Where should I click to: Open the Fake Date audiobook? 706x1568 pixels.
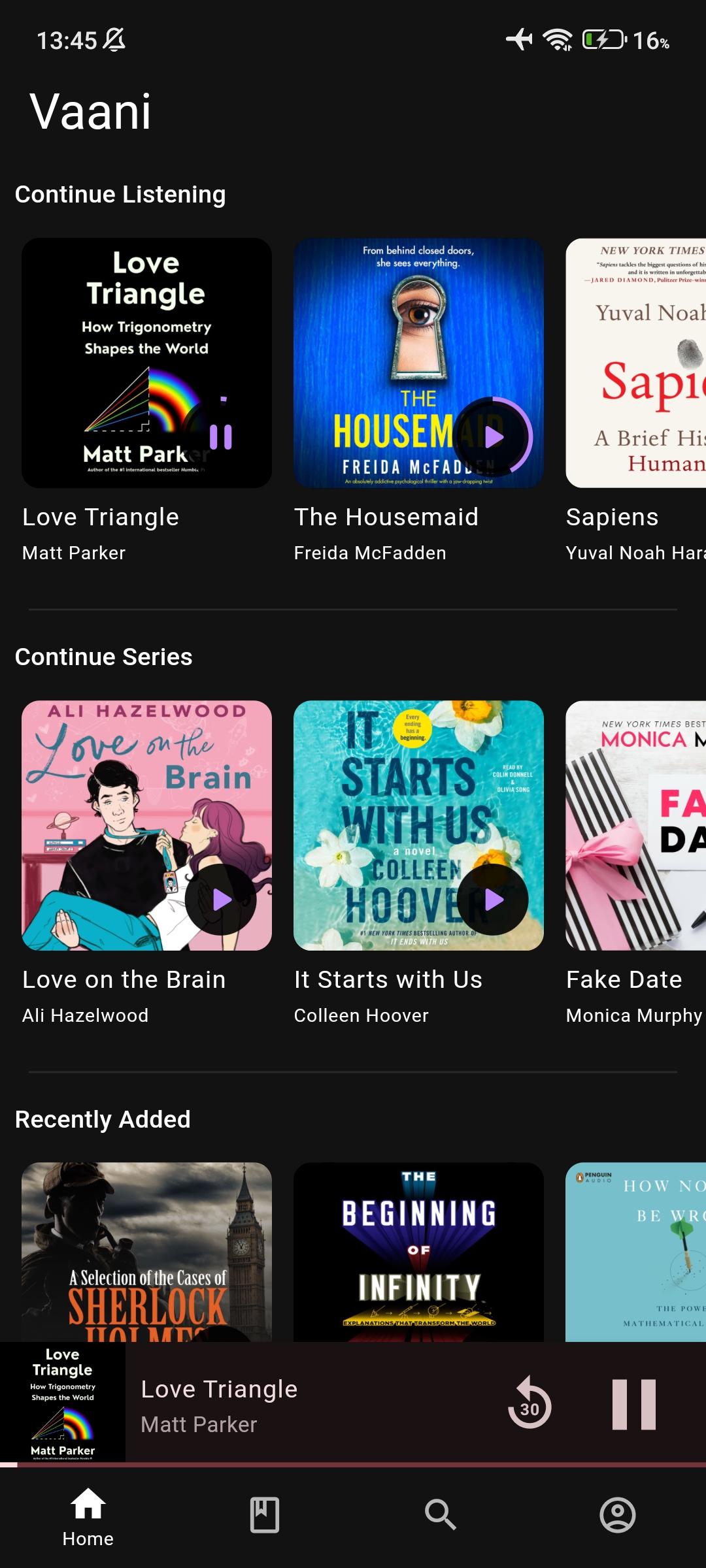(x=635, y=826)
